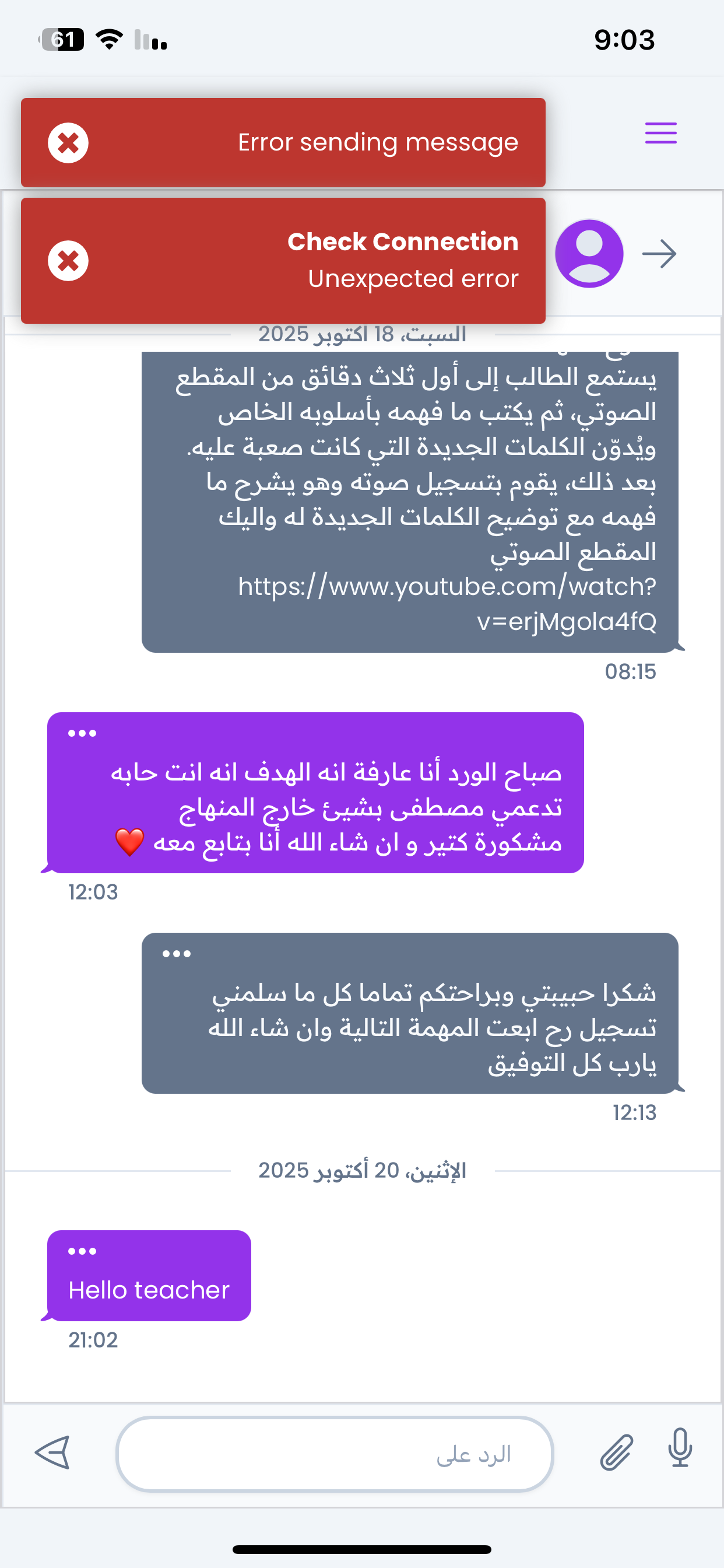724x1568 pixels.
Task: Record a voice message with the microphone
Action: (x=680, y=1448)
